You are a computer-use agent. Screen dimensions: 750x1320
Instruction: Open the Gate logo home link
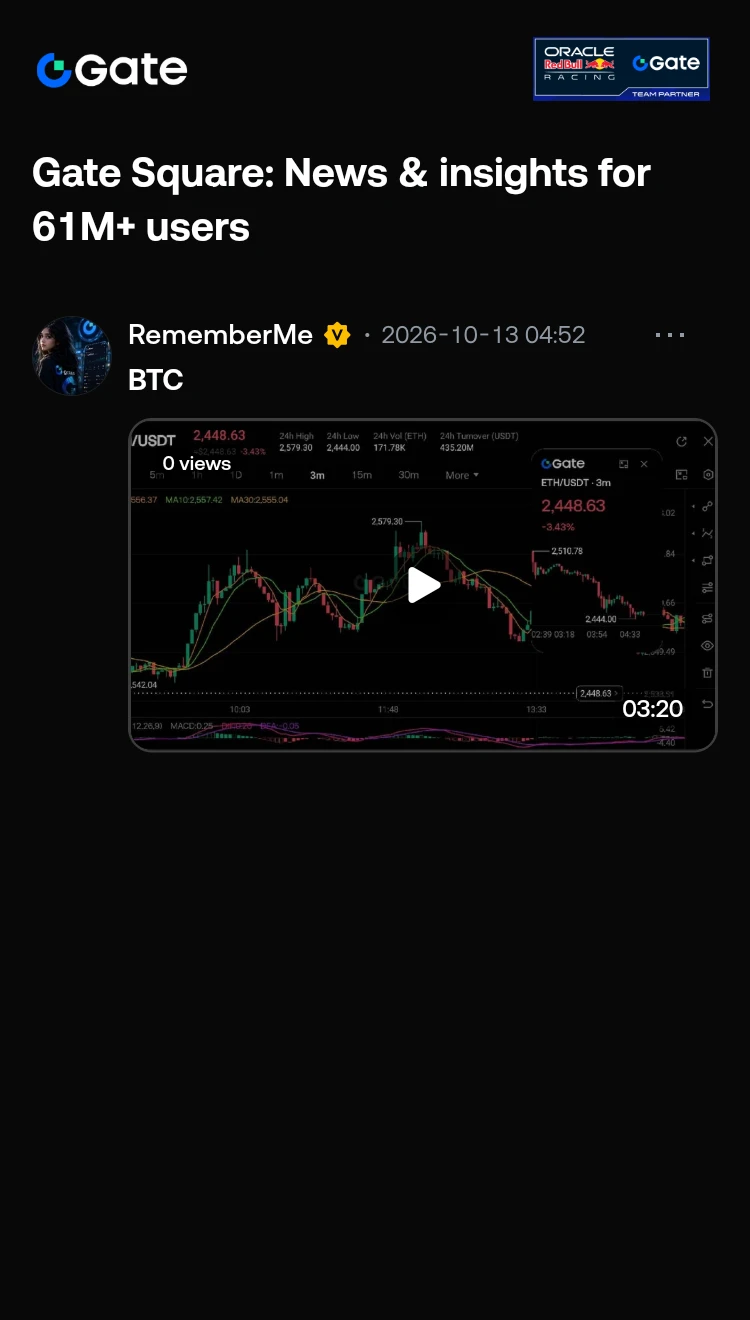coord(112,70)
